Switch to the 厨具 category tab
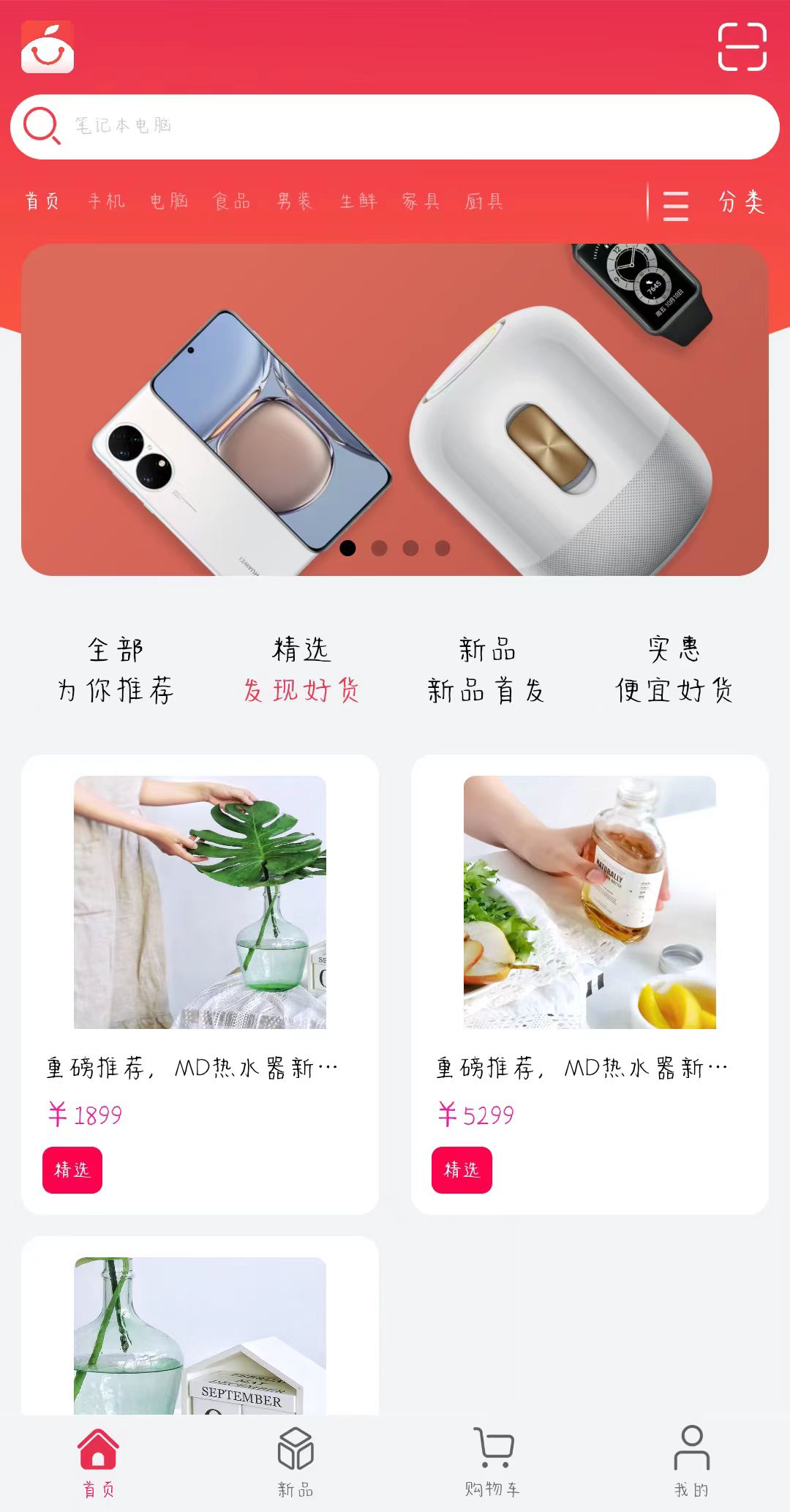This screenshot has width=790, height=1512. coord(484,201)
